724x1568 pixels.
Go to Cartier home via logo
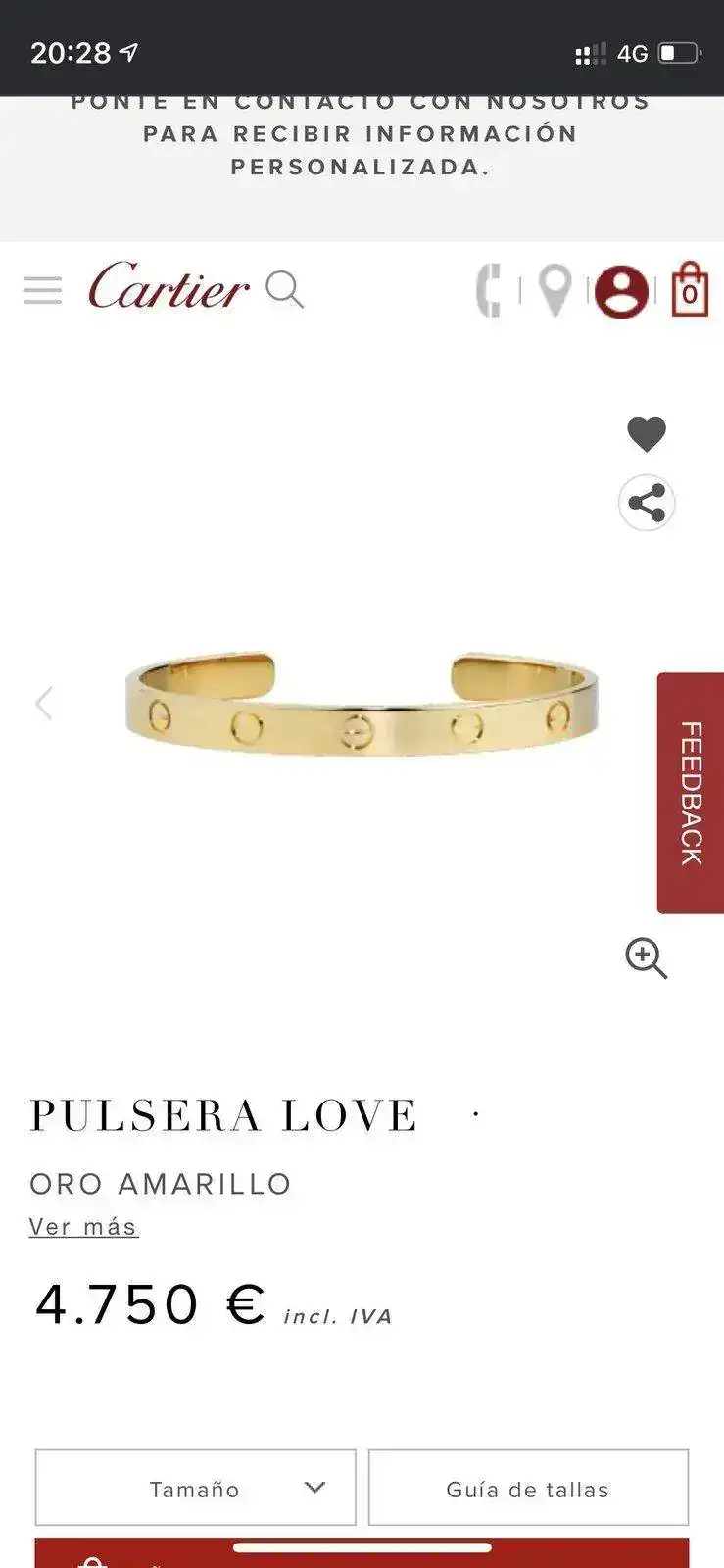click(x=169, y=286)
